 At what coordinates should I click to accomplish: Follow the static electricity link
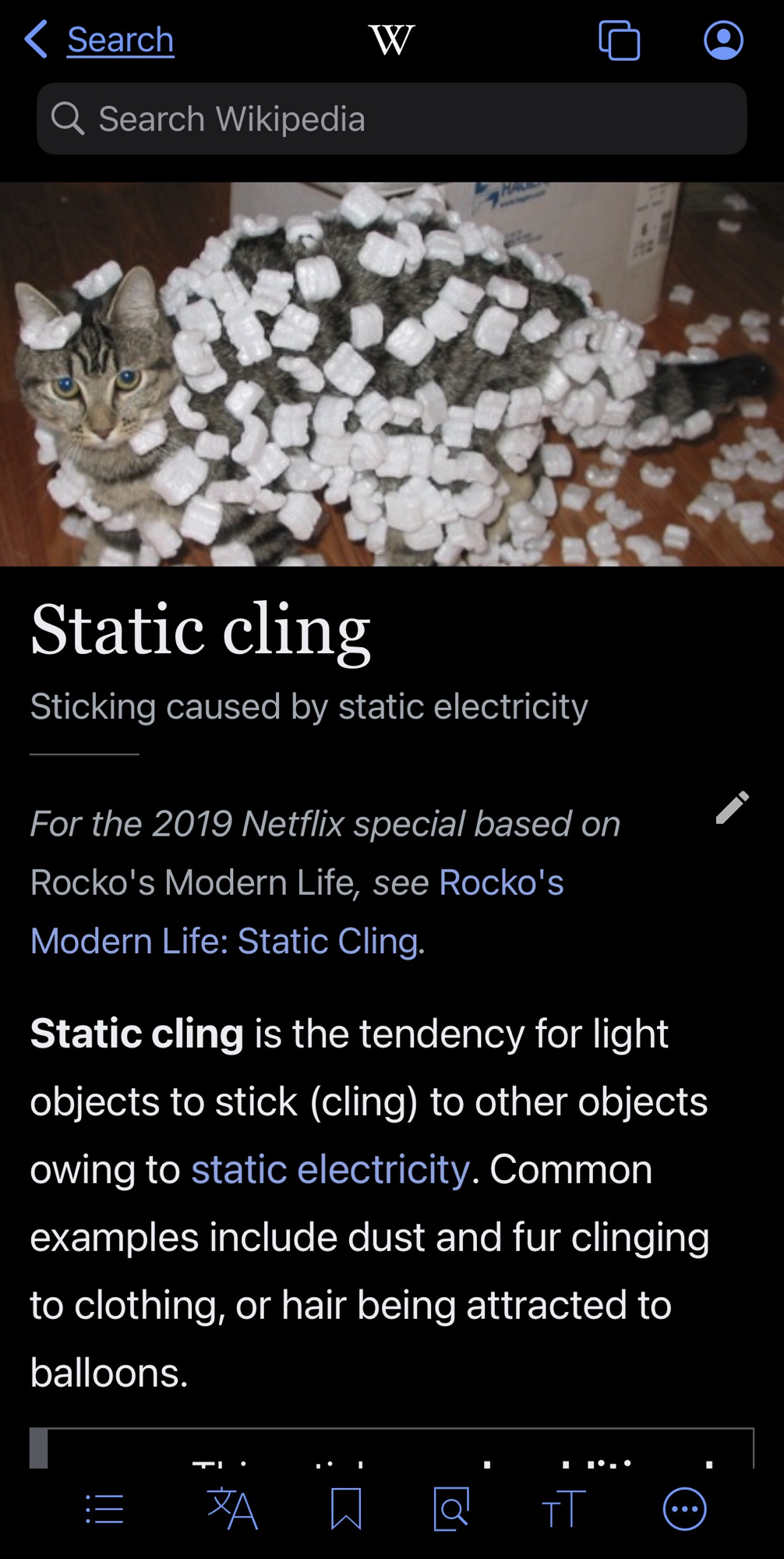coord(330,1169)
